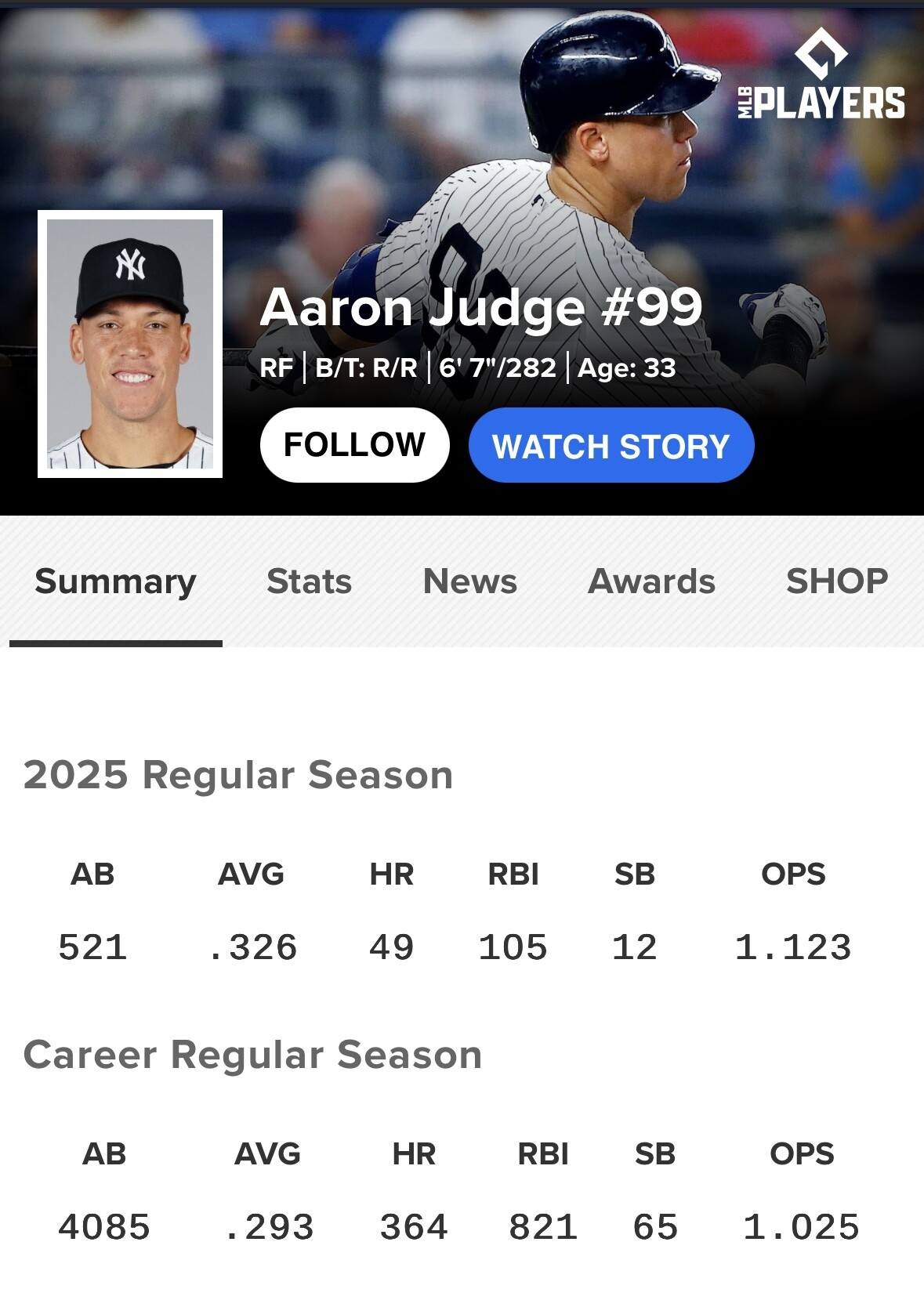Viewport: 924px width, 1307px height.
Task: Go to the SHOP tab
Action: coord(836,581)
